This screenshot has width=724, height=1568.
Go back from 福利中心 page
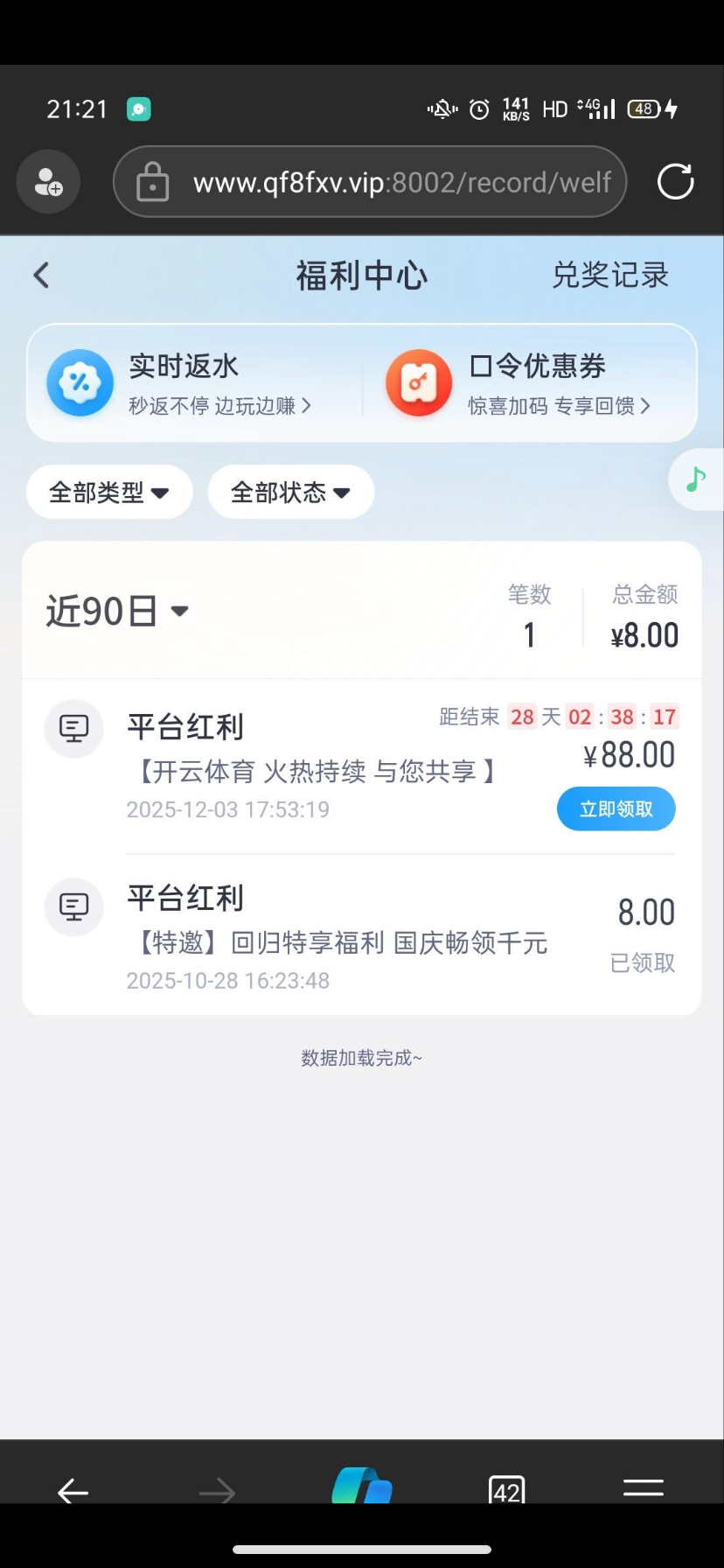tap(41, 276)
